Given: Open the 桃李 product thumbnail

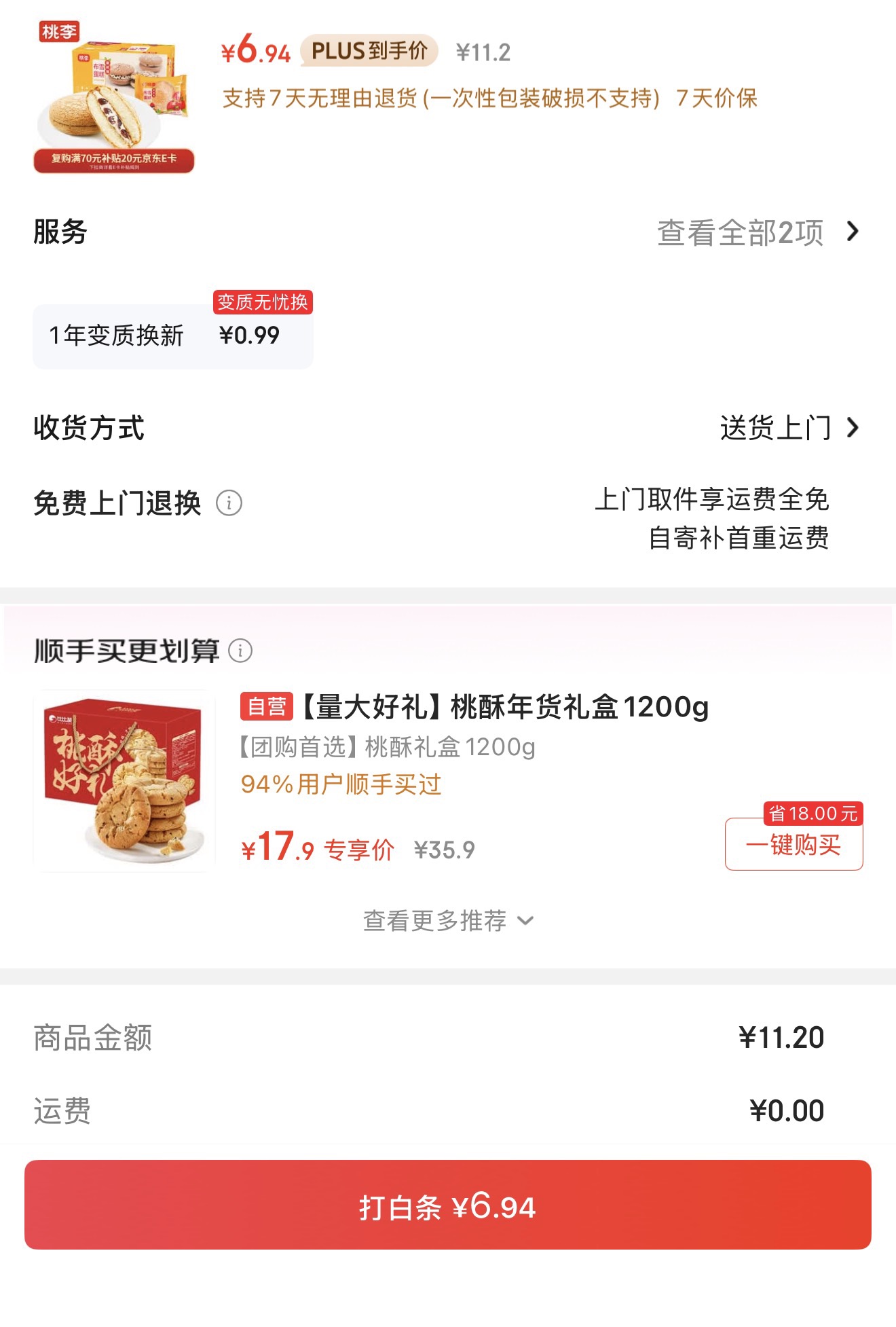Looking at the screenshot, I should tap(114, 96).
